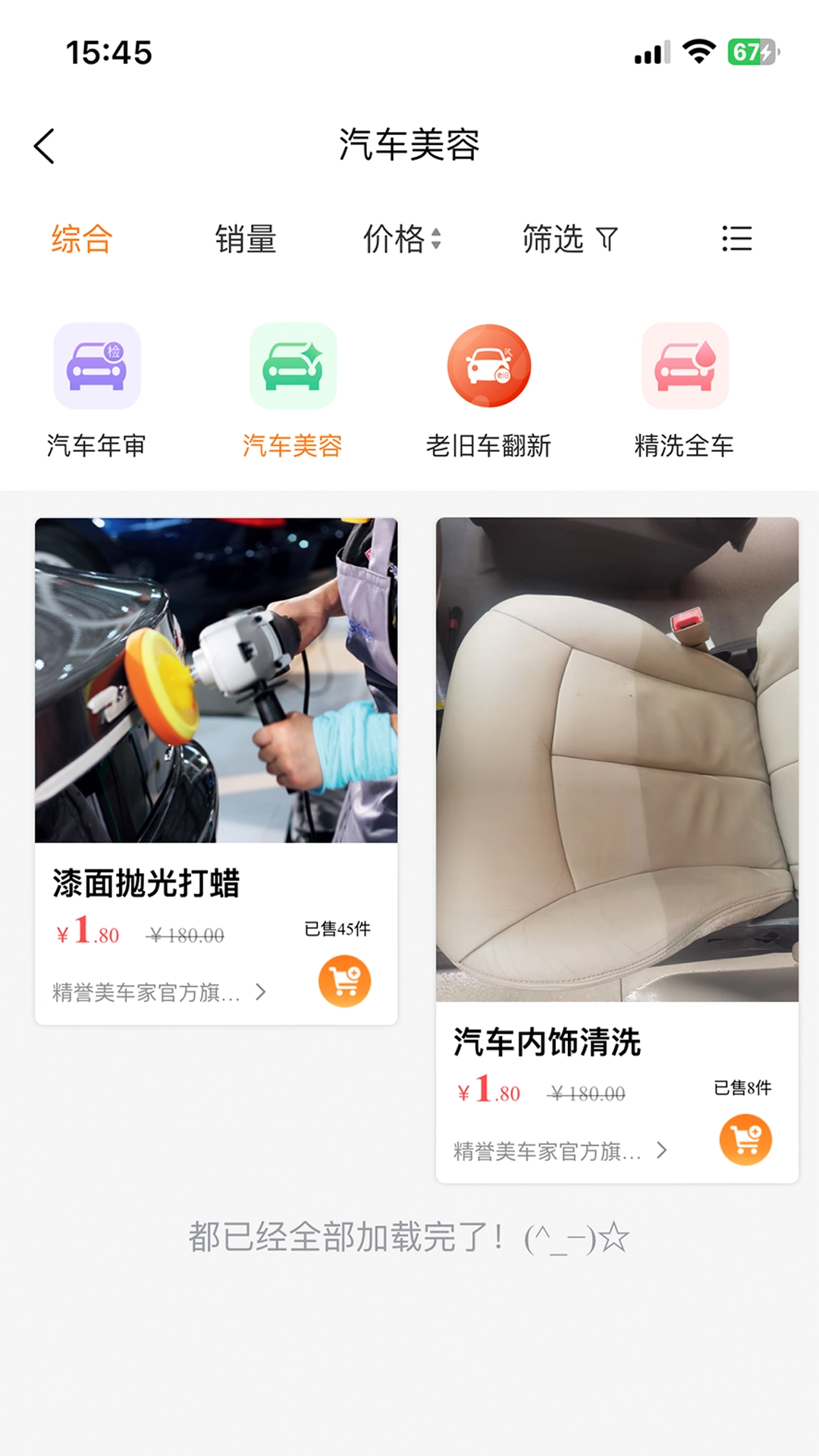Open the 筛选 filter panel
Viewport: 819px width, 1456px height.
553,239
